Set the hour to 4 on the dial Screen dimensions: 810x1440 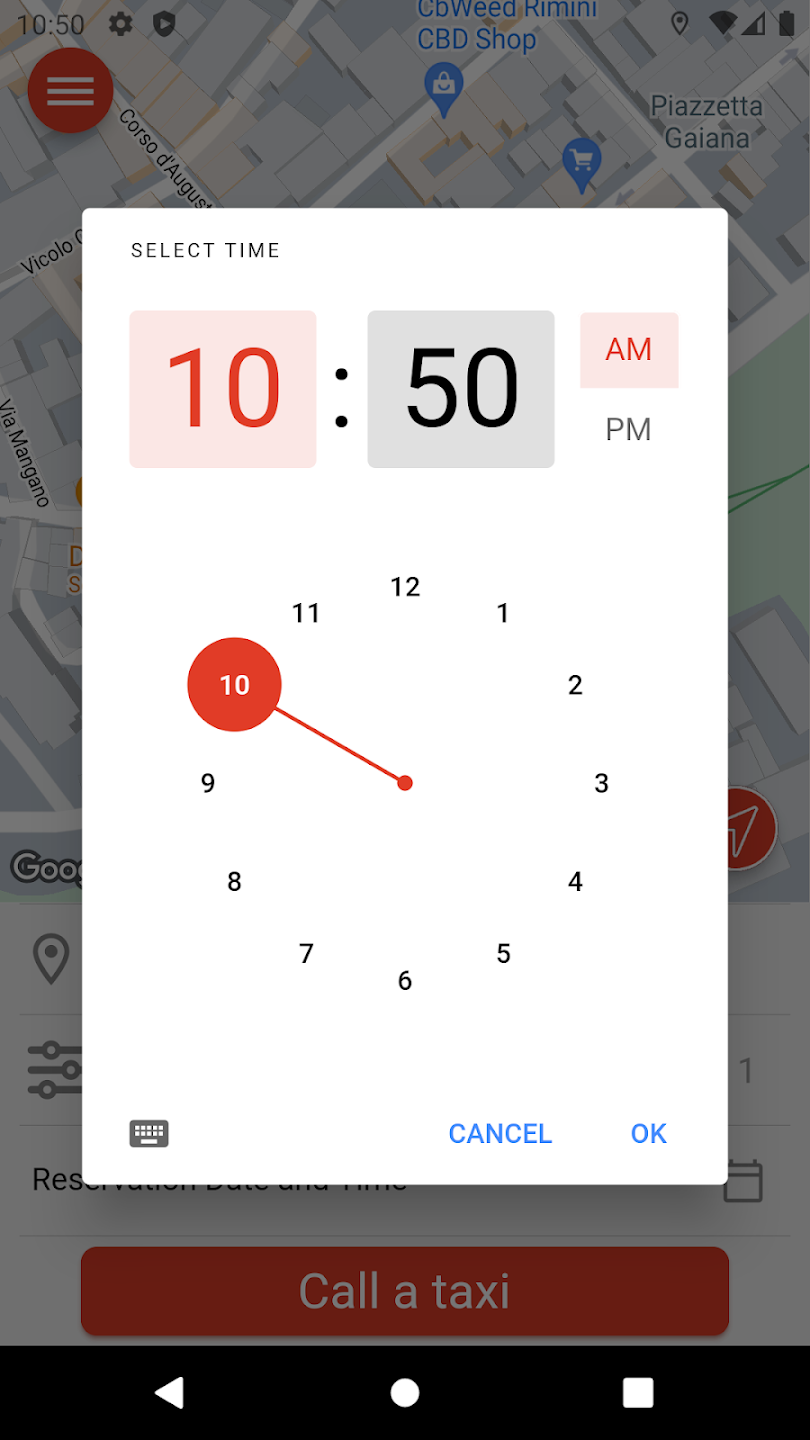pos(575,881)
